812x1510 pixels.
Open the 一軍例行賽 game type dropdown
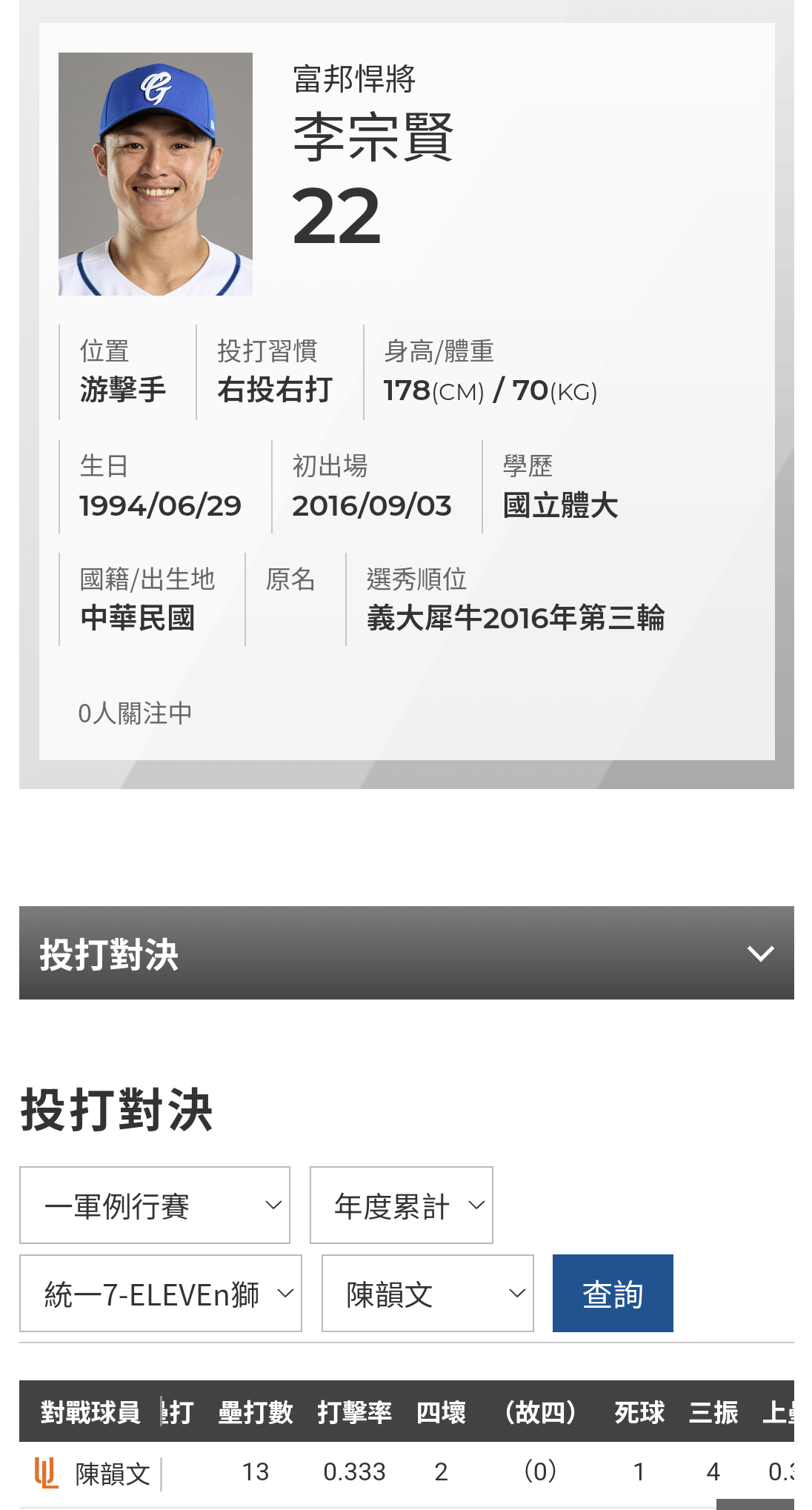tap(155, 1205)
